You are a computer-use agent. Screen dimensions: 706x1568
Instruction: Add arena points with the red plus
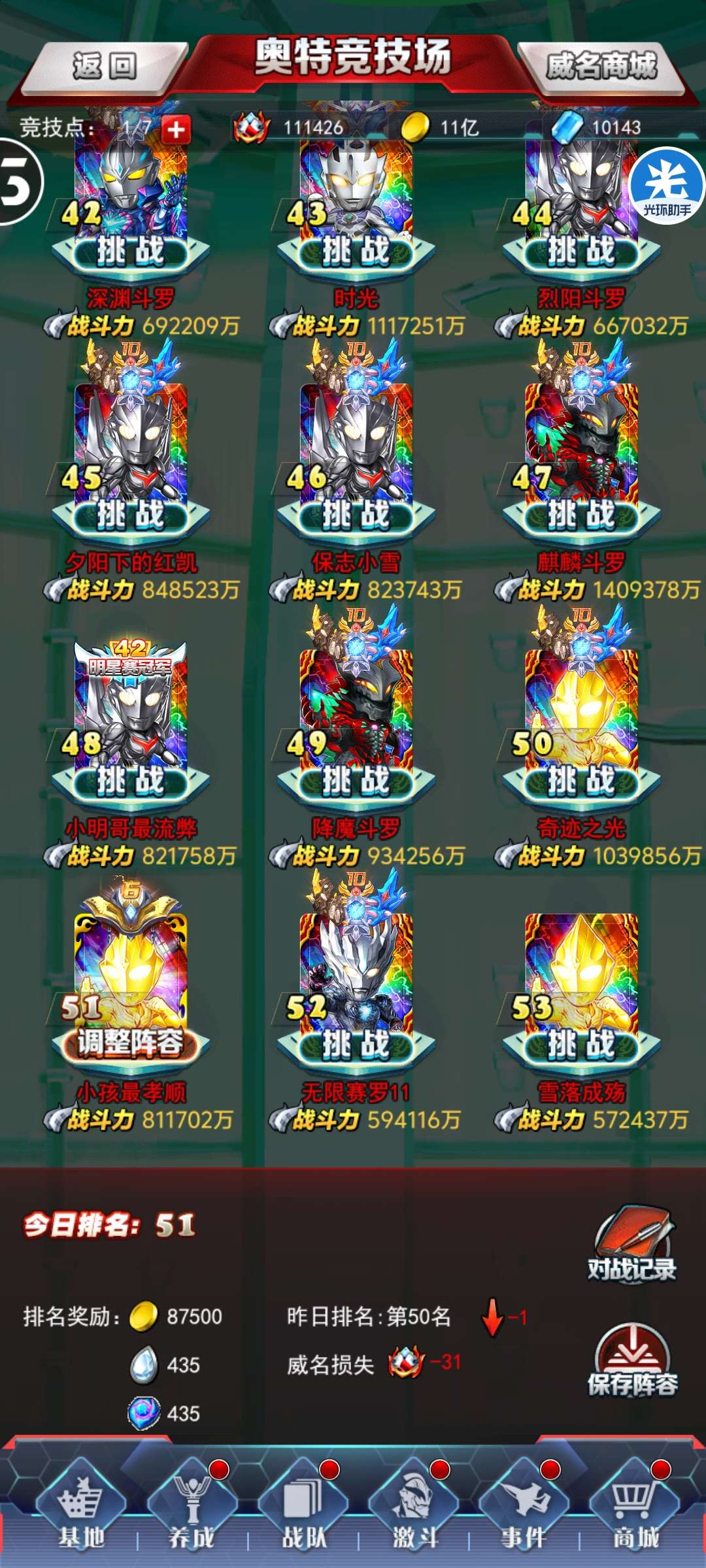coord(175,129)
